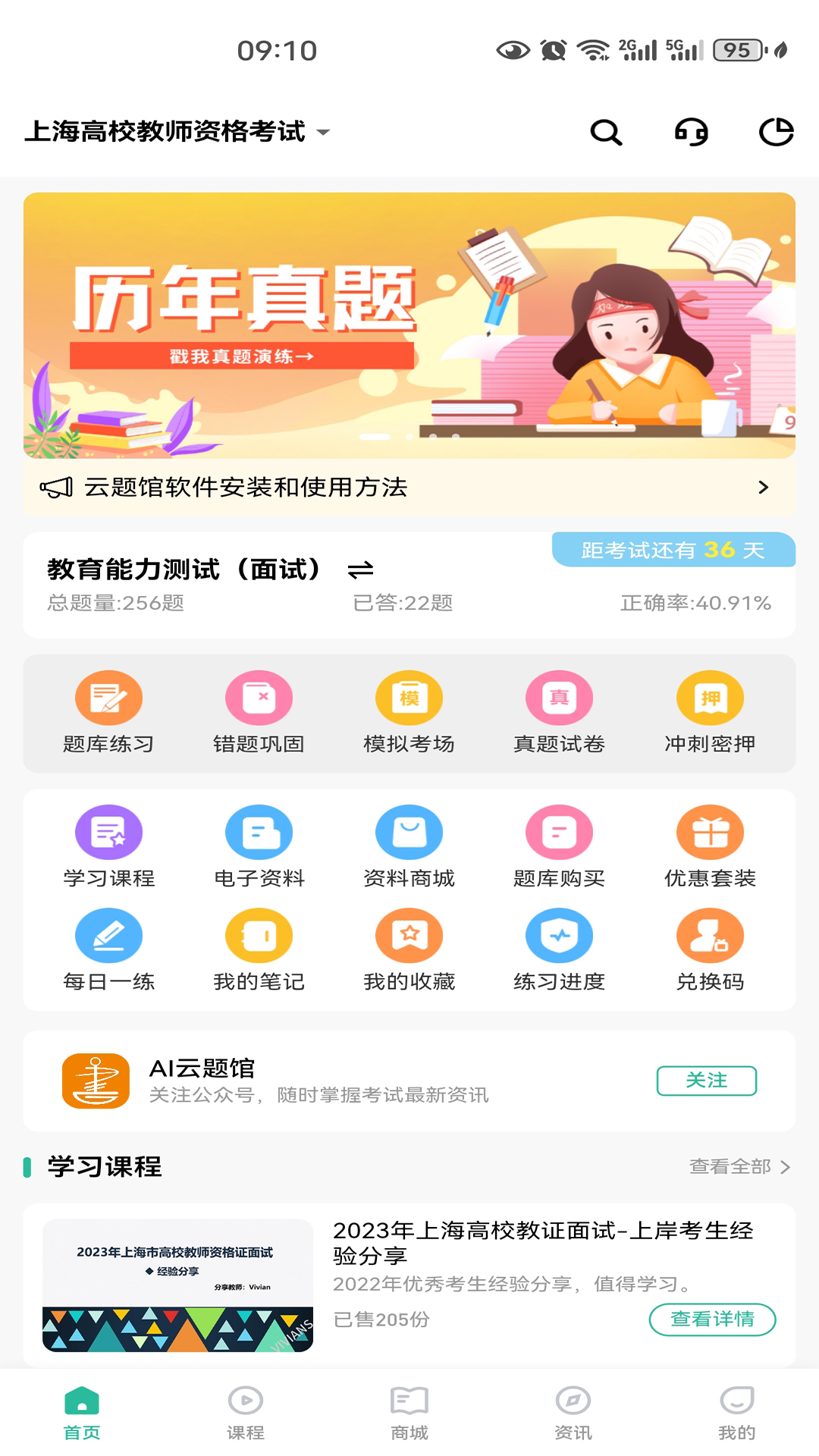The width and height of the screenshot is (819, 1456).
Task: Open 云题馆软件安装 guide via chevron
Action: (764, 489)
